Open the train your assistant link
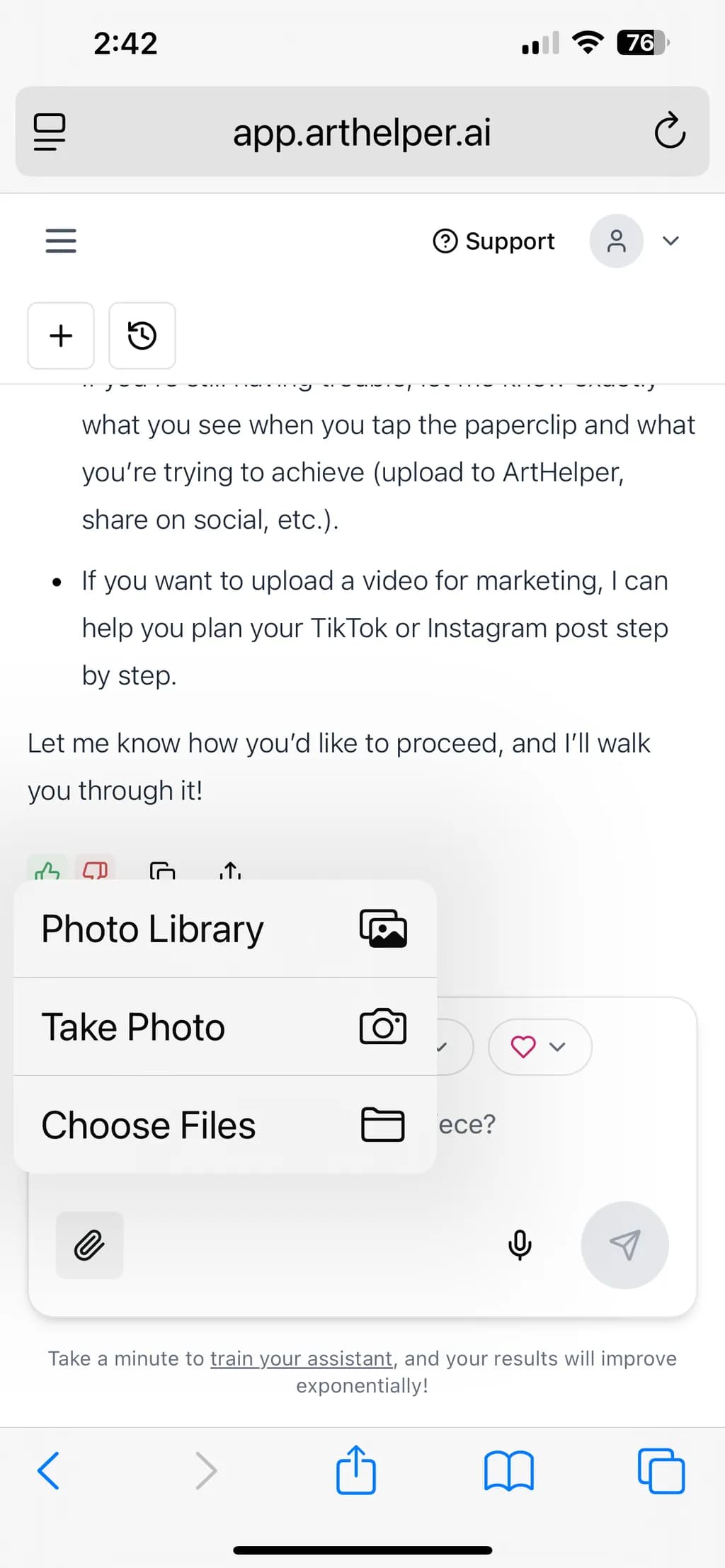 tap(301, 1358)
